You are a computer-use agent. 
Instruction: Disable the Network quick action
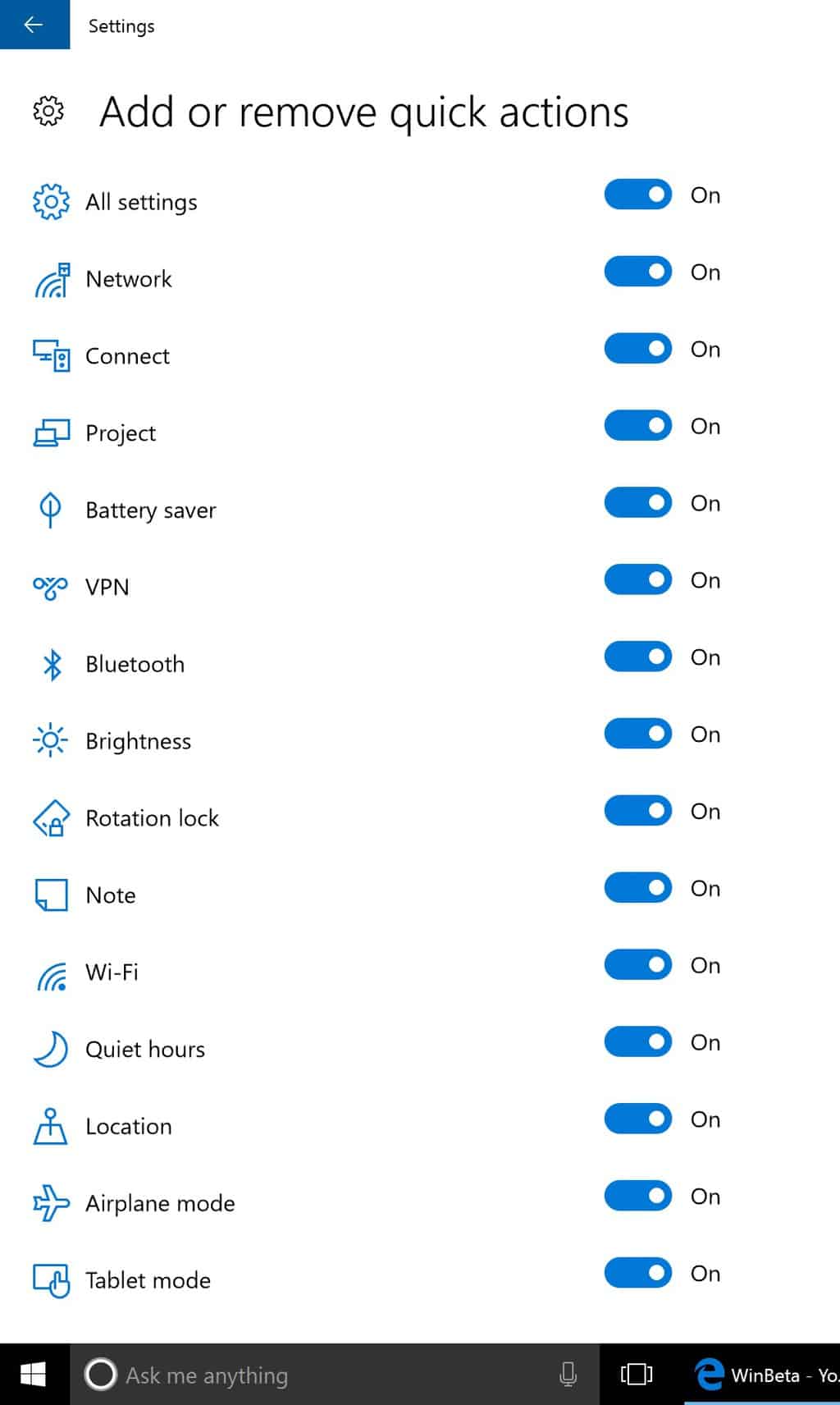coord(637,272)
